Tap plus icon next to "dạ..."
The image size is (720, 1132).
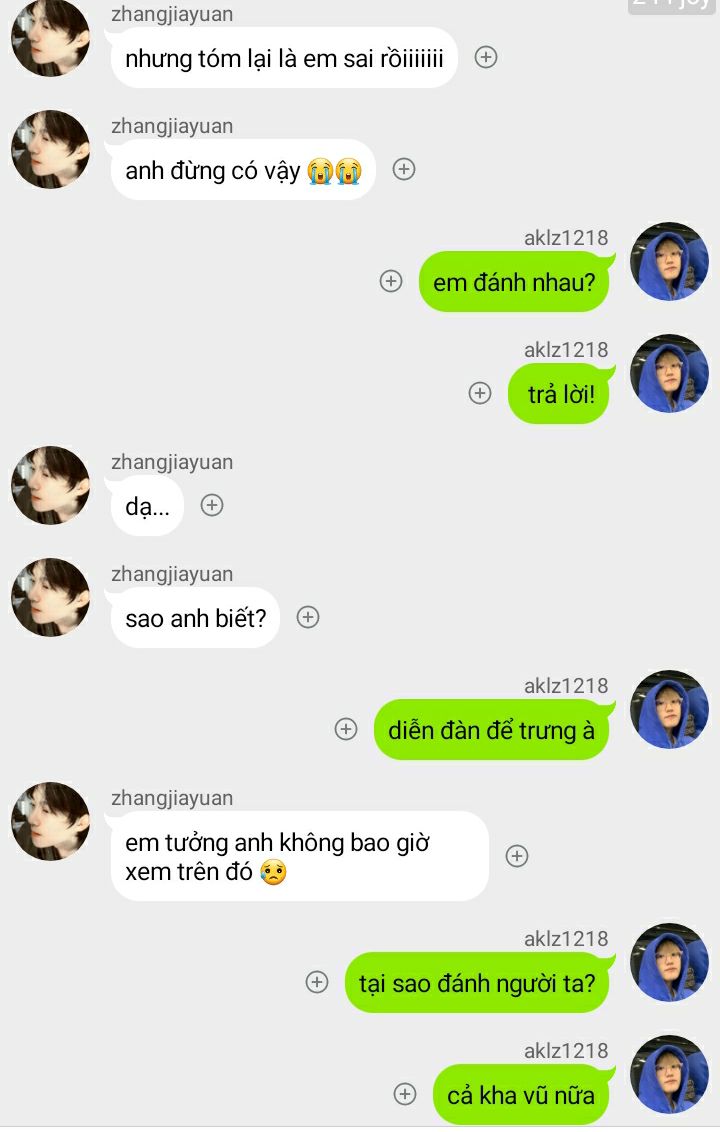(x=212, y=505)
